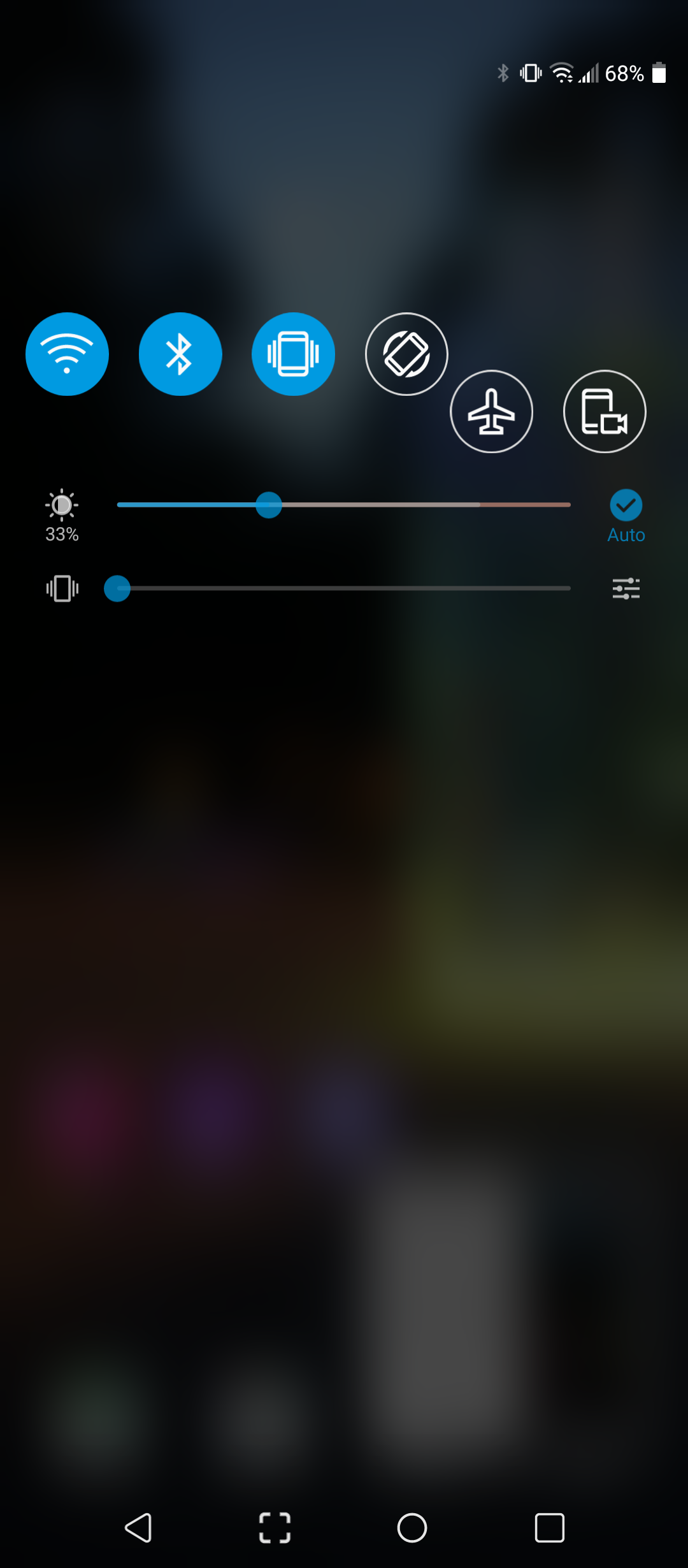This screenshot has height=1568, width=688.
Task: Start screen recording from quick settings
Action: [x=605, y=411]
